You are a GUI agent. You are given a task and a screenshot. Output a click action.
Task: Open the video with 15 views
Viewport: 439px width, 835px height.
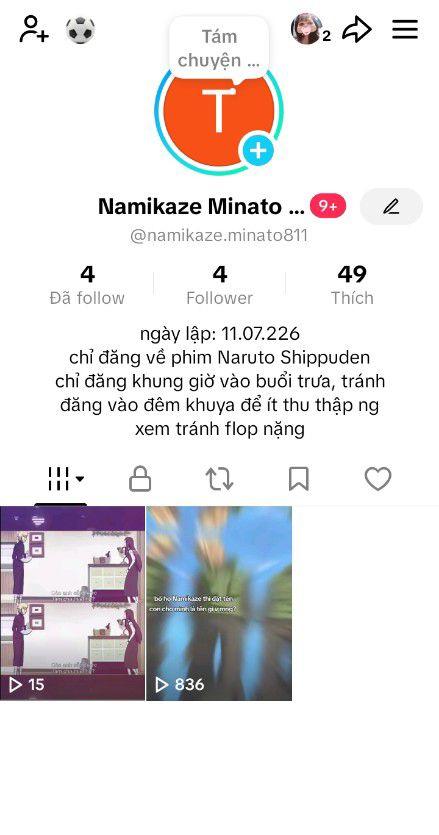pos(72,603)
